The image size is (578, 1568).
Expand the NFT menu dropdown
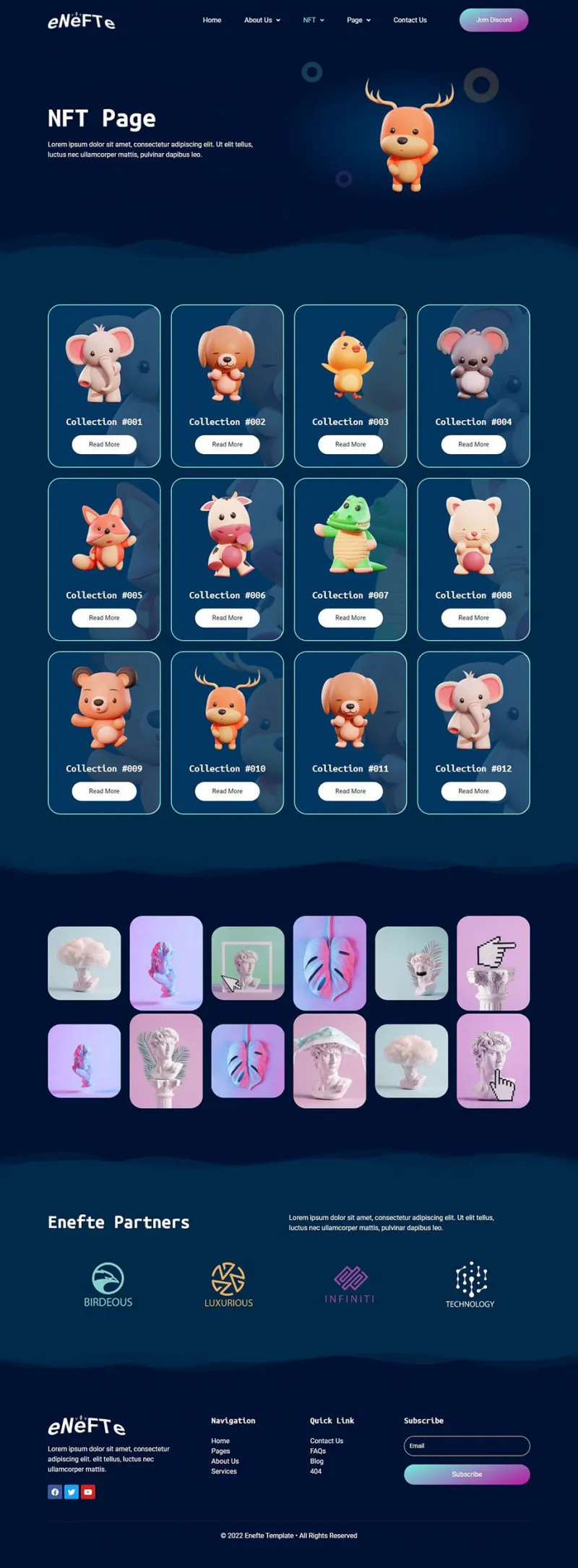coord(313,20)
